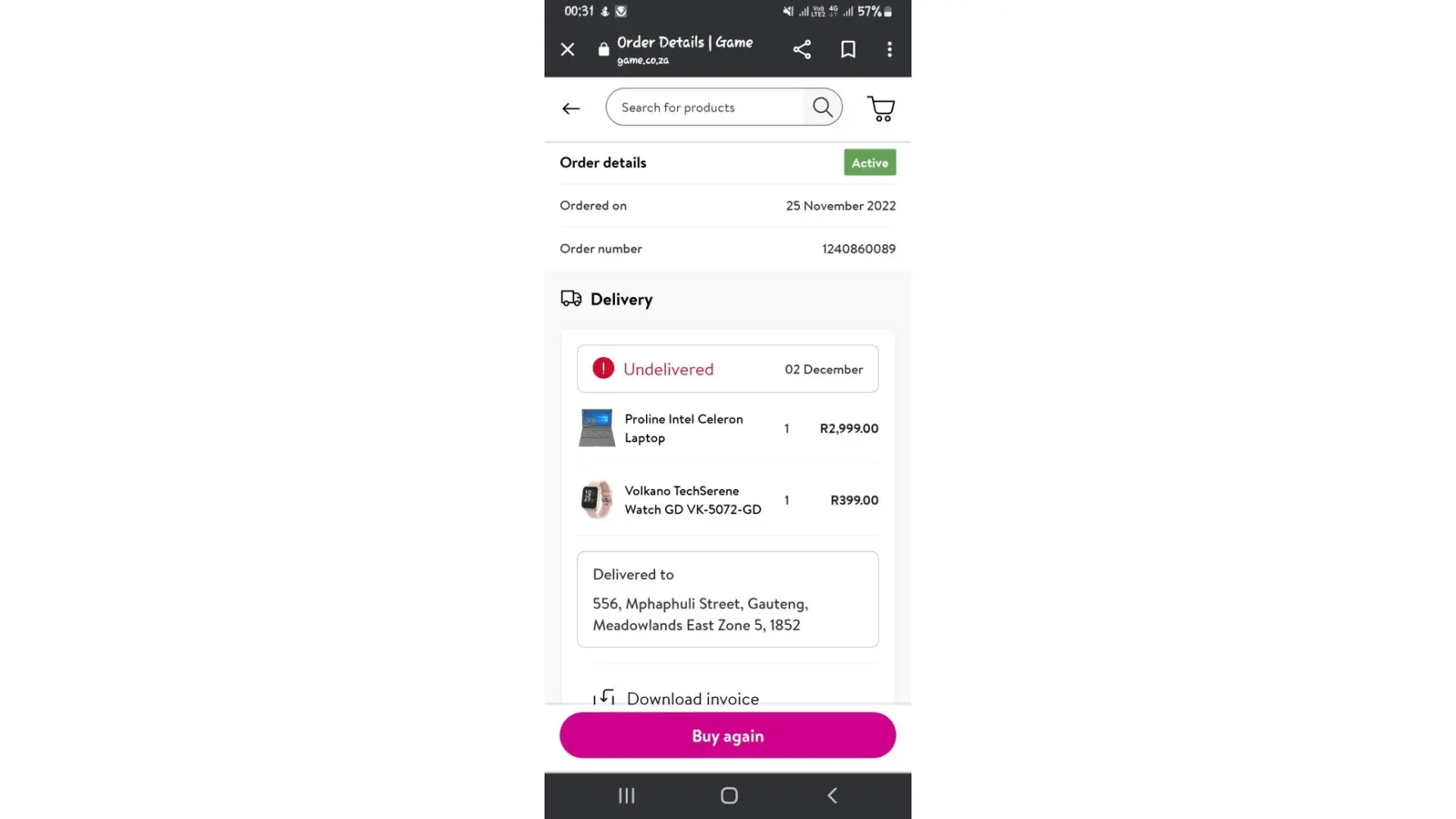
Task: Open the browser overflow menu
Action: pyautogui.click(x=889, y=49)
